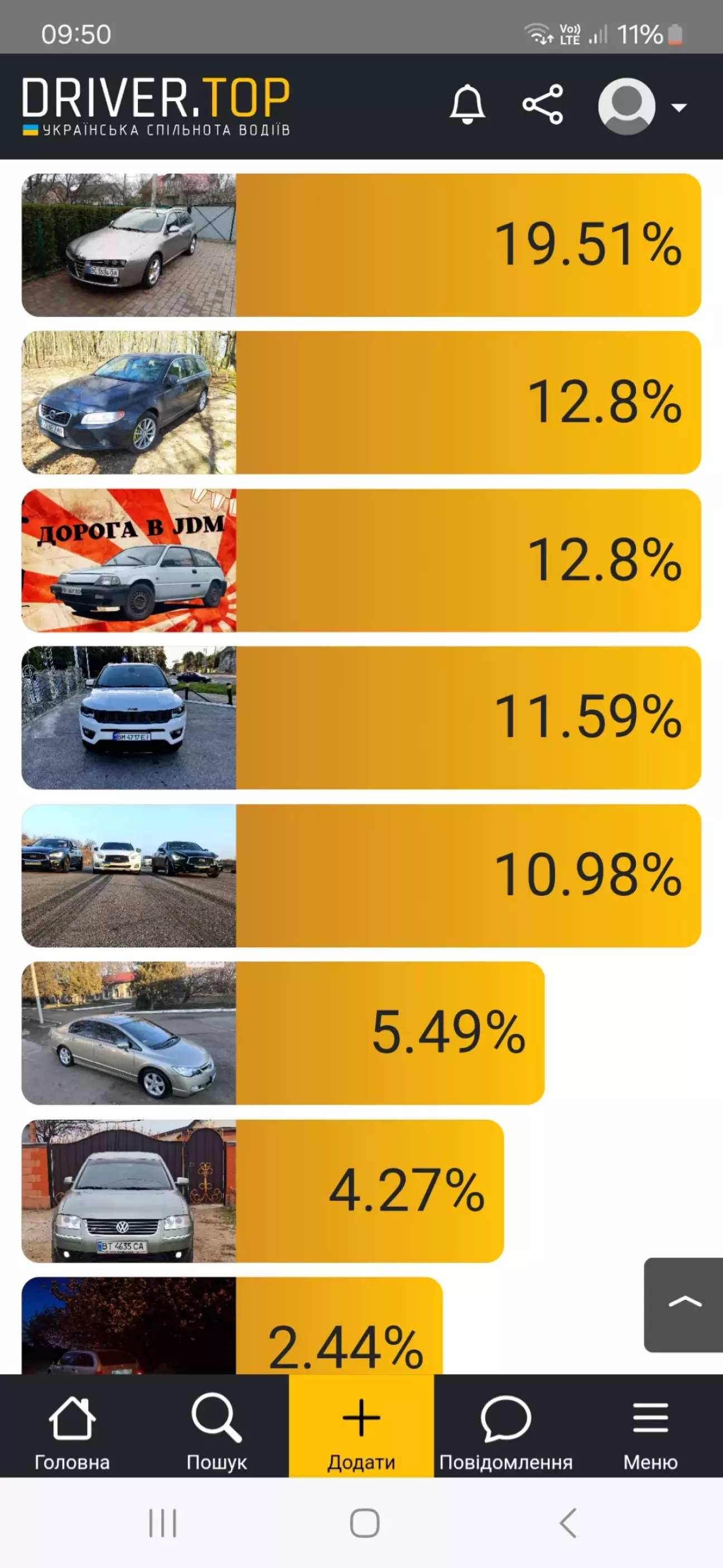Open the Меню tab
The width and height of the screenshot is (723, 1568).
(650, 1425)
